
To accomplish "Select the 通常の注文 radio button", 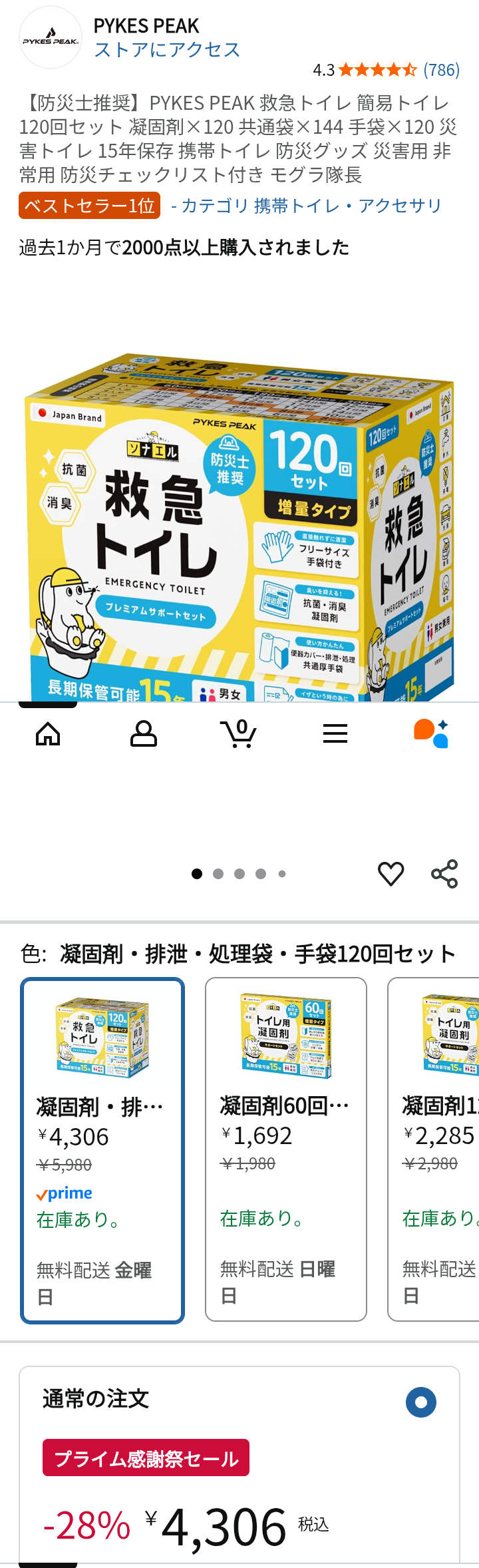I will (x=421, y=1402).
